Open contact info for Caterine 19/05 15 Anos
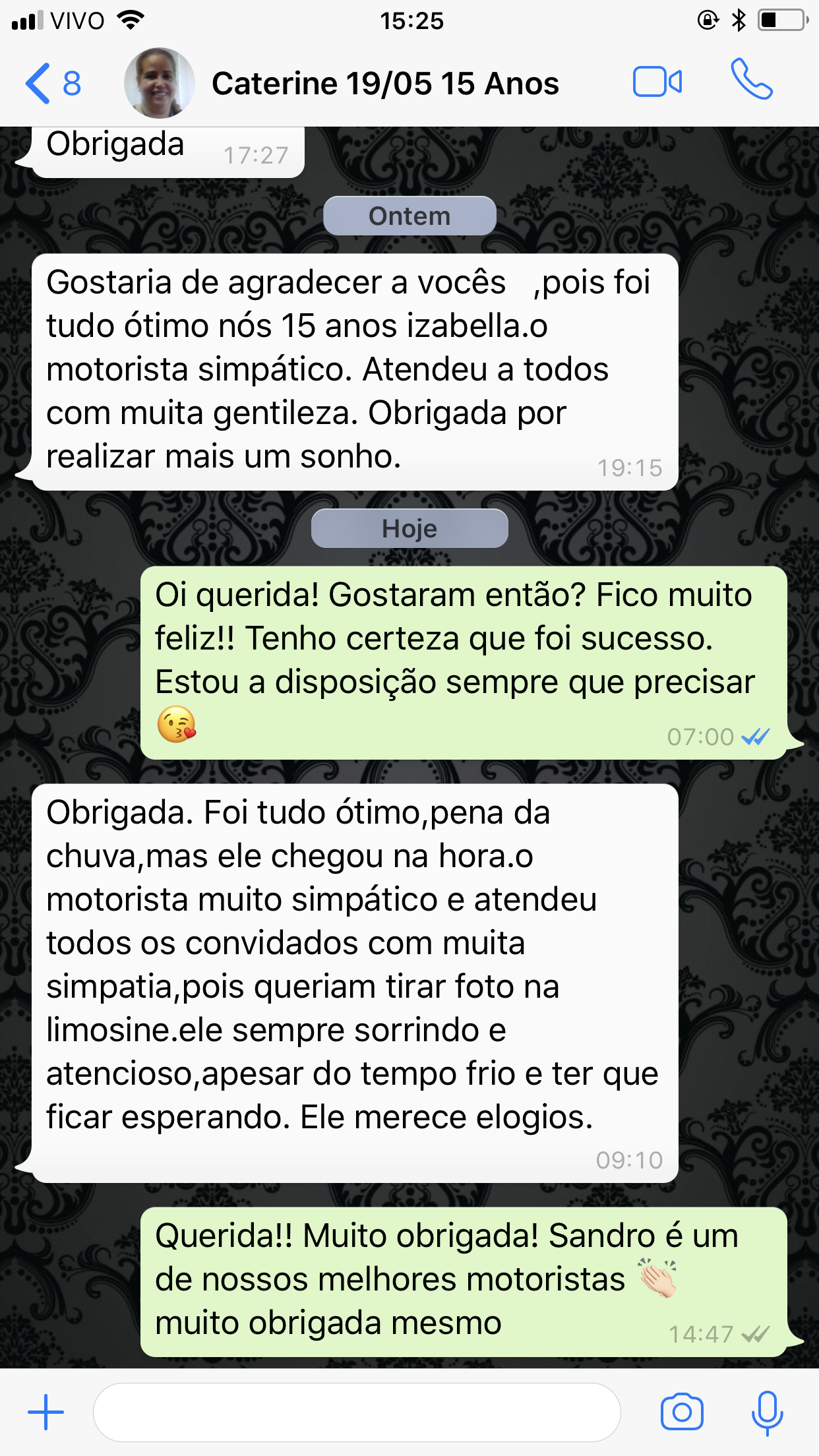This screenshot has height=1456, width=819. click(384, 84)
